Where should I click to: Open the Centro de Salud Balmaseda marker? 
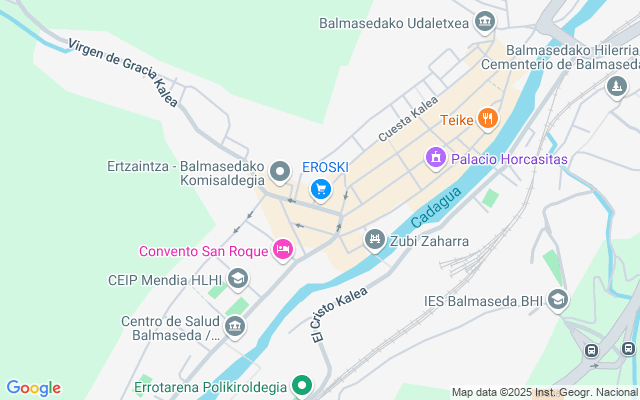click(235, 326)
